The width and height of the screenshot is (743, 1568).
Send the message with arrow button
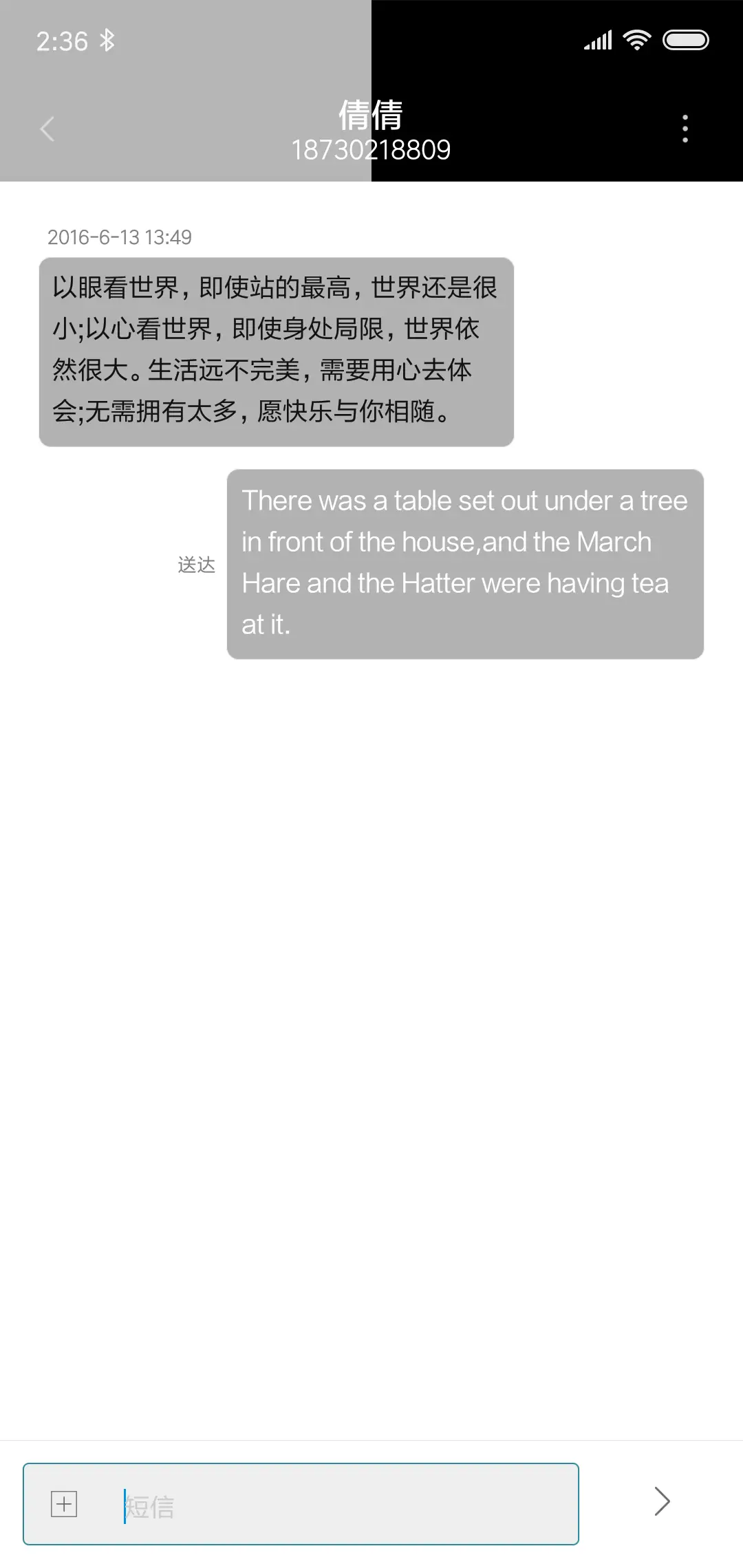coord(661,1501)
